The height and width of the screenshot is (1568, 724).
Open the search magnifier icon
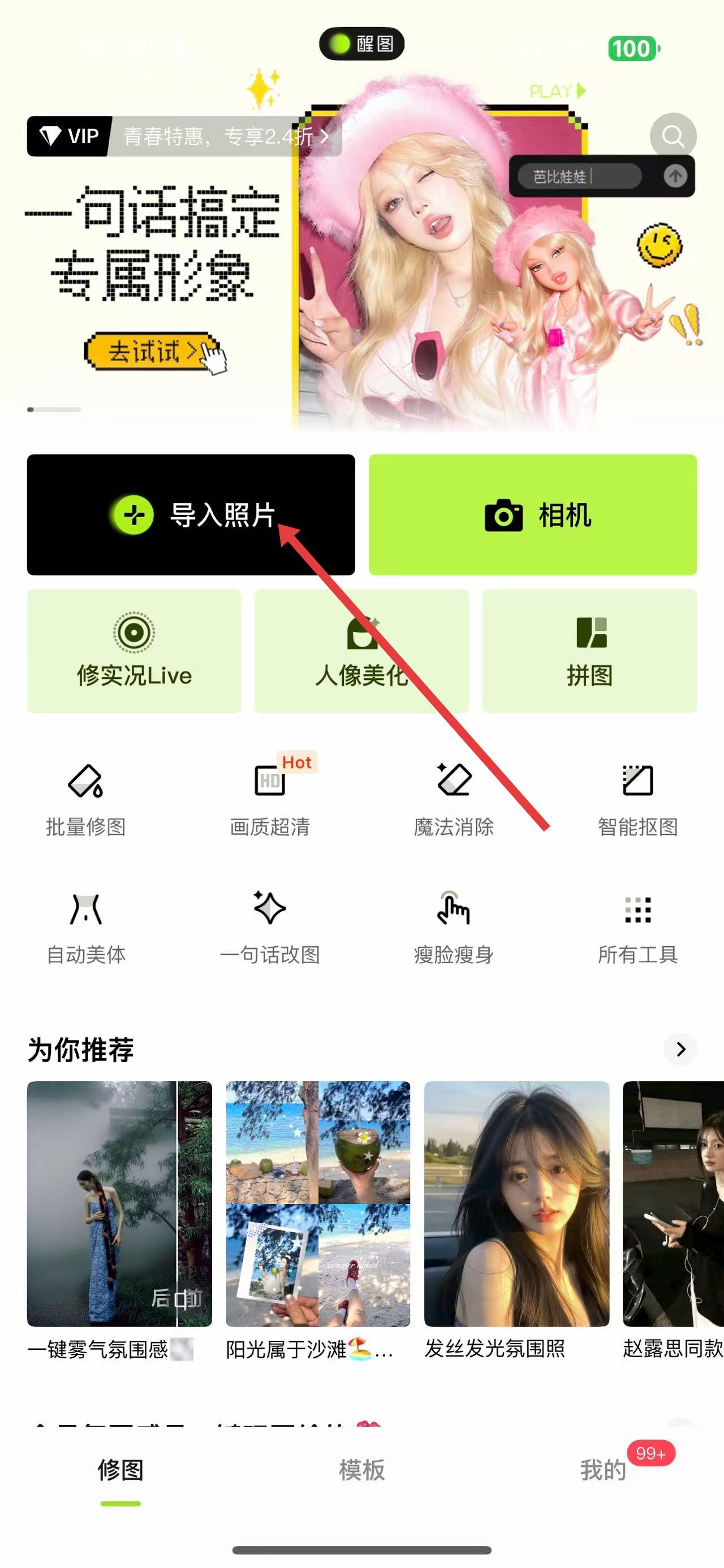point(673,135)
